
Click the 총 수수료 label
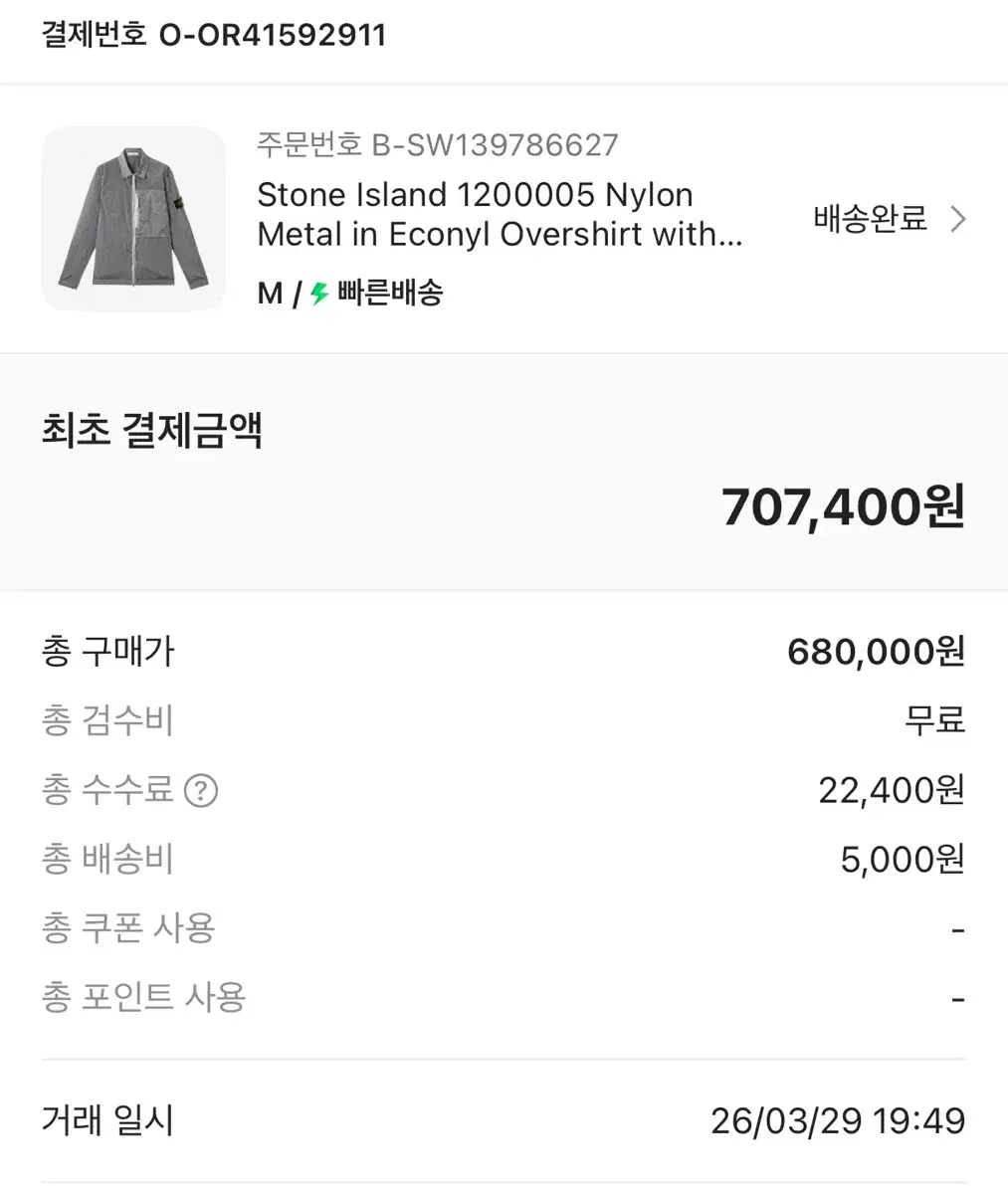[109, 790]
